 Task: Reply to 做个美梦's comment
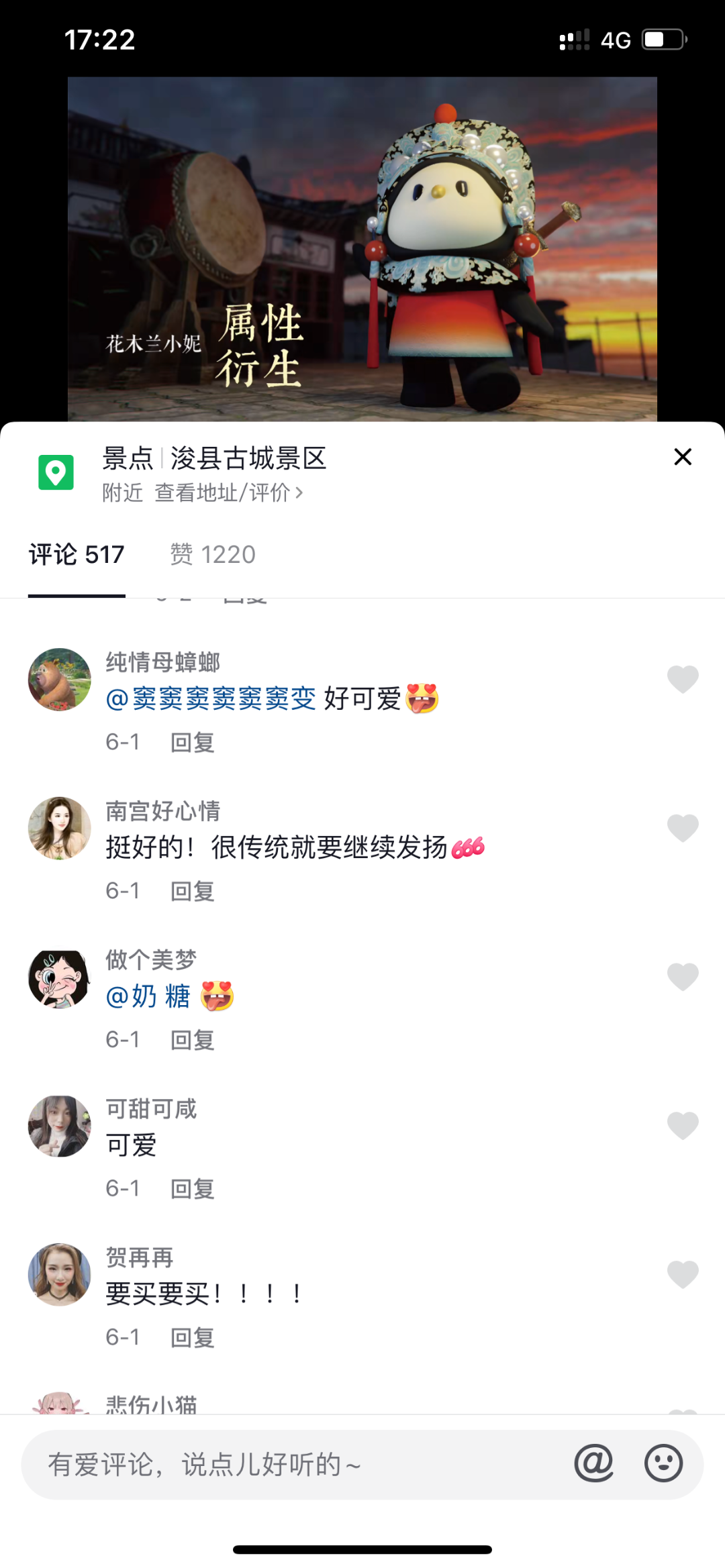point(192,1041)
